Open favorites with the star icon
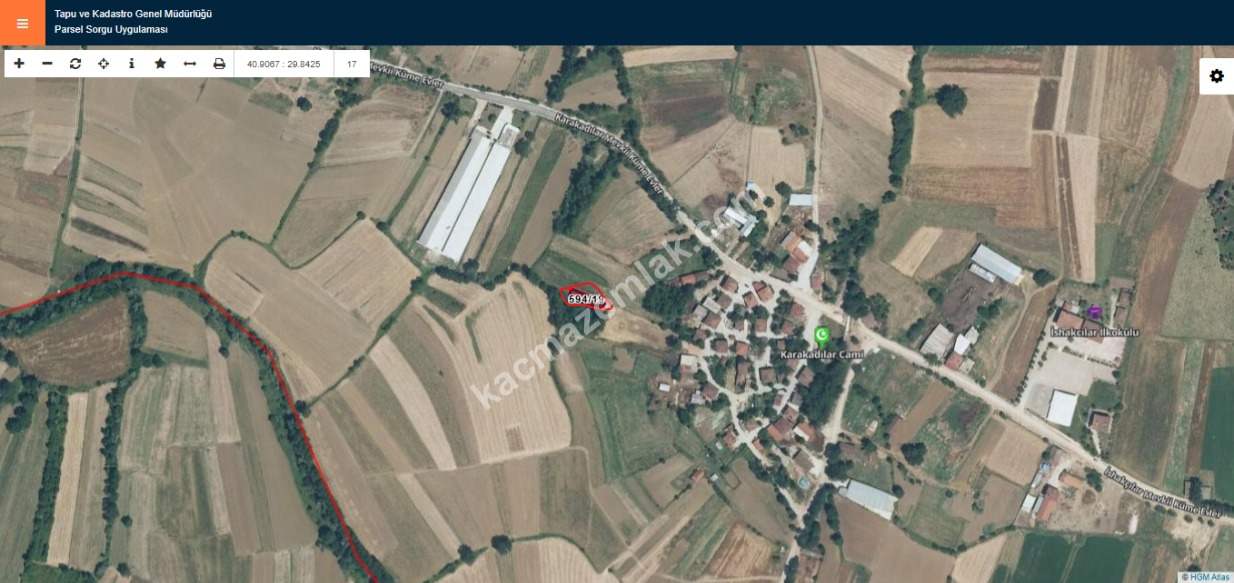 160,63
